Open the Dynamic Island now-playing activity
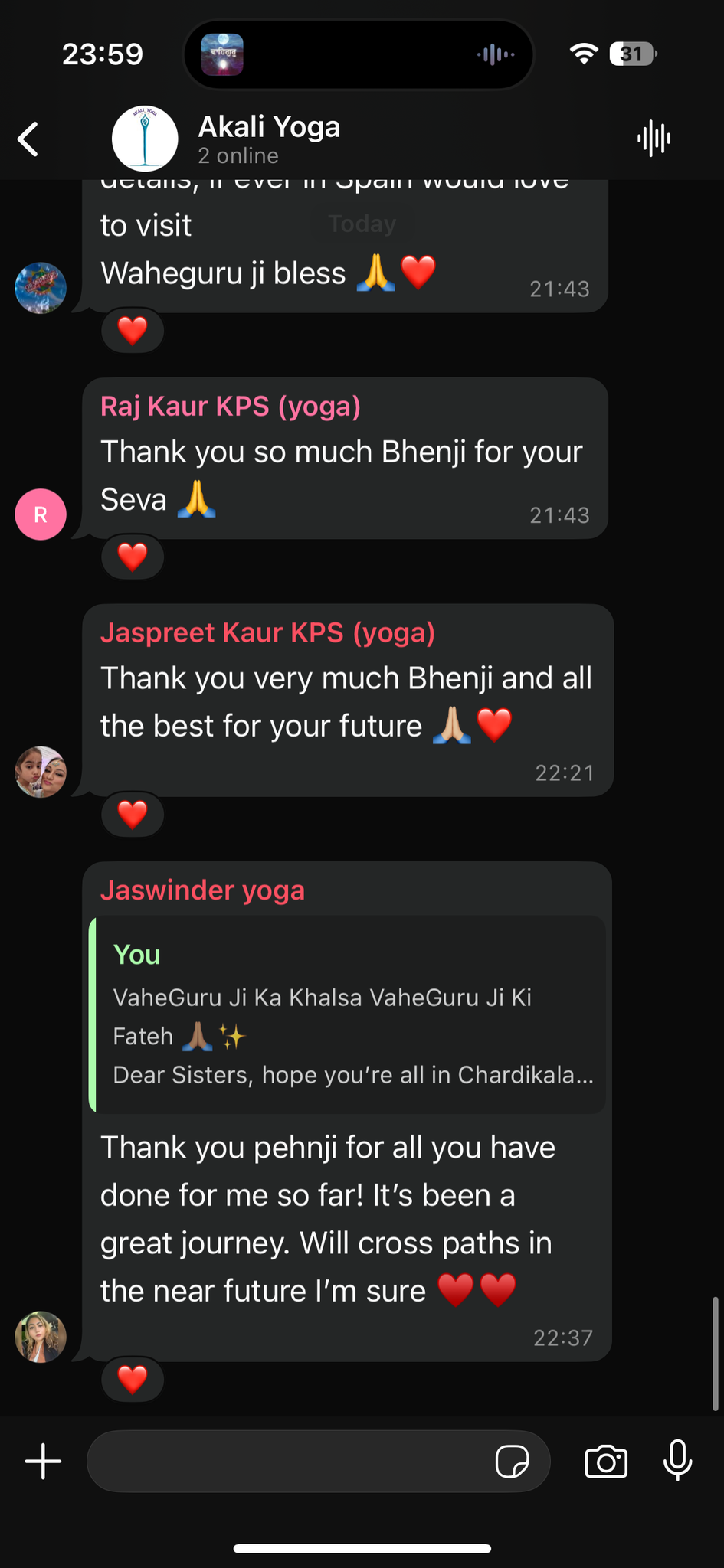The height and width of the screenshot is (1568, 724). [x=359, y=54]
